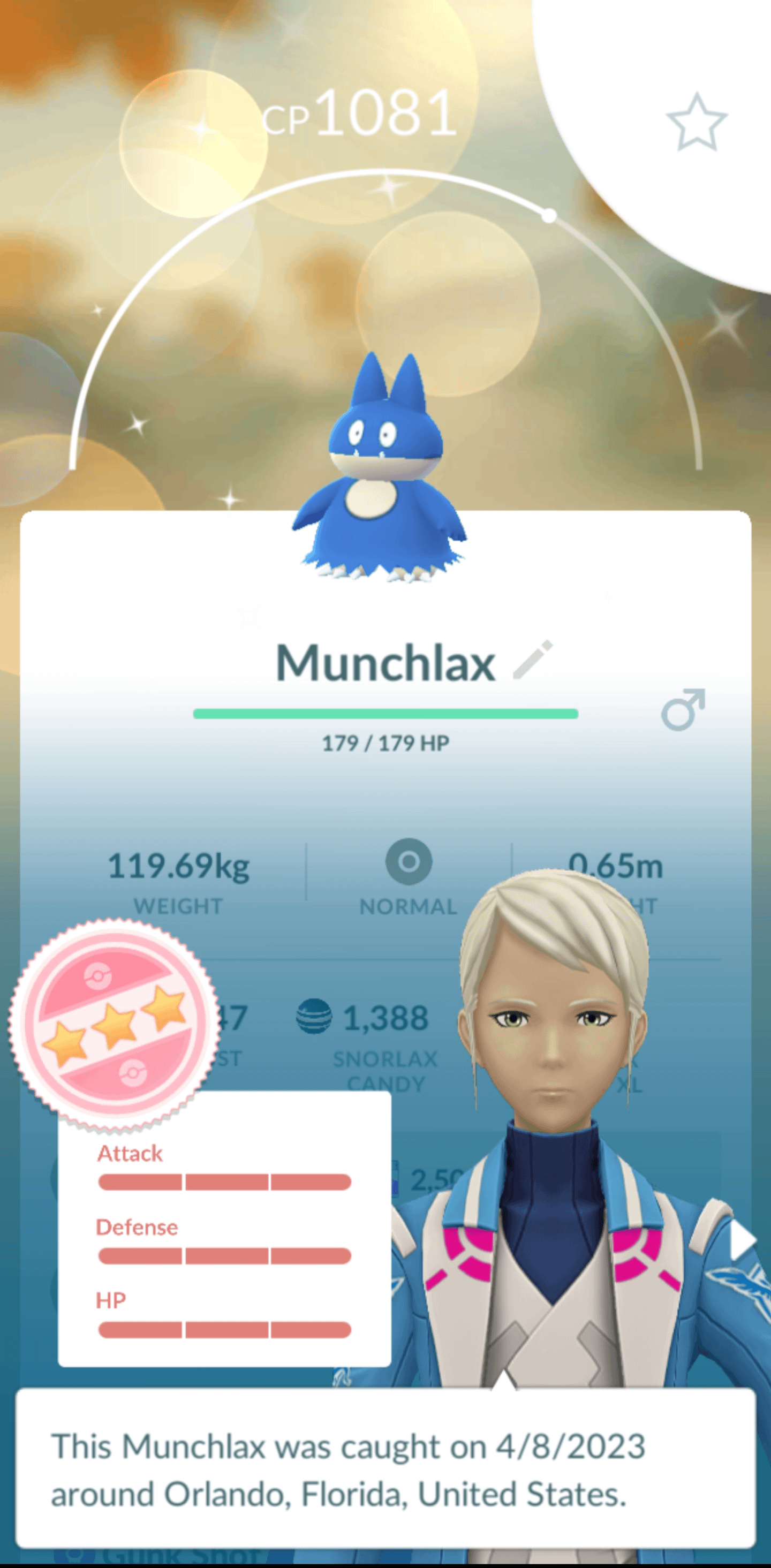Advance the appraisal dialogue about Orlando, Florida
Image resolution: width=771 pixels, height=1568 pixels.
(385, 1469)
